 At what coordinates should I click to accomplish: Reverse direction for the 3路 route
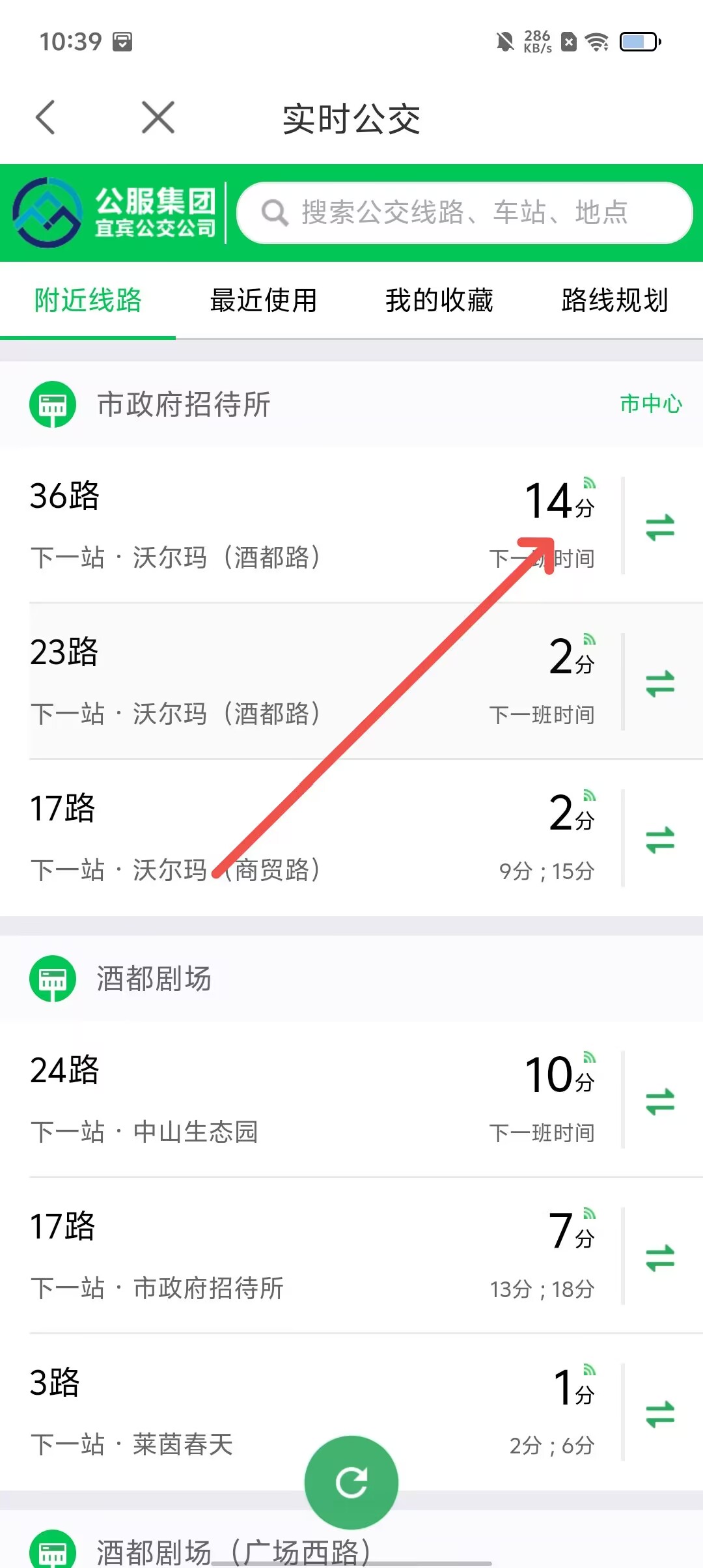[660, 1414]
